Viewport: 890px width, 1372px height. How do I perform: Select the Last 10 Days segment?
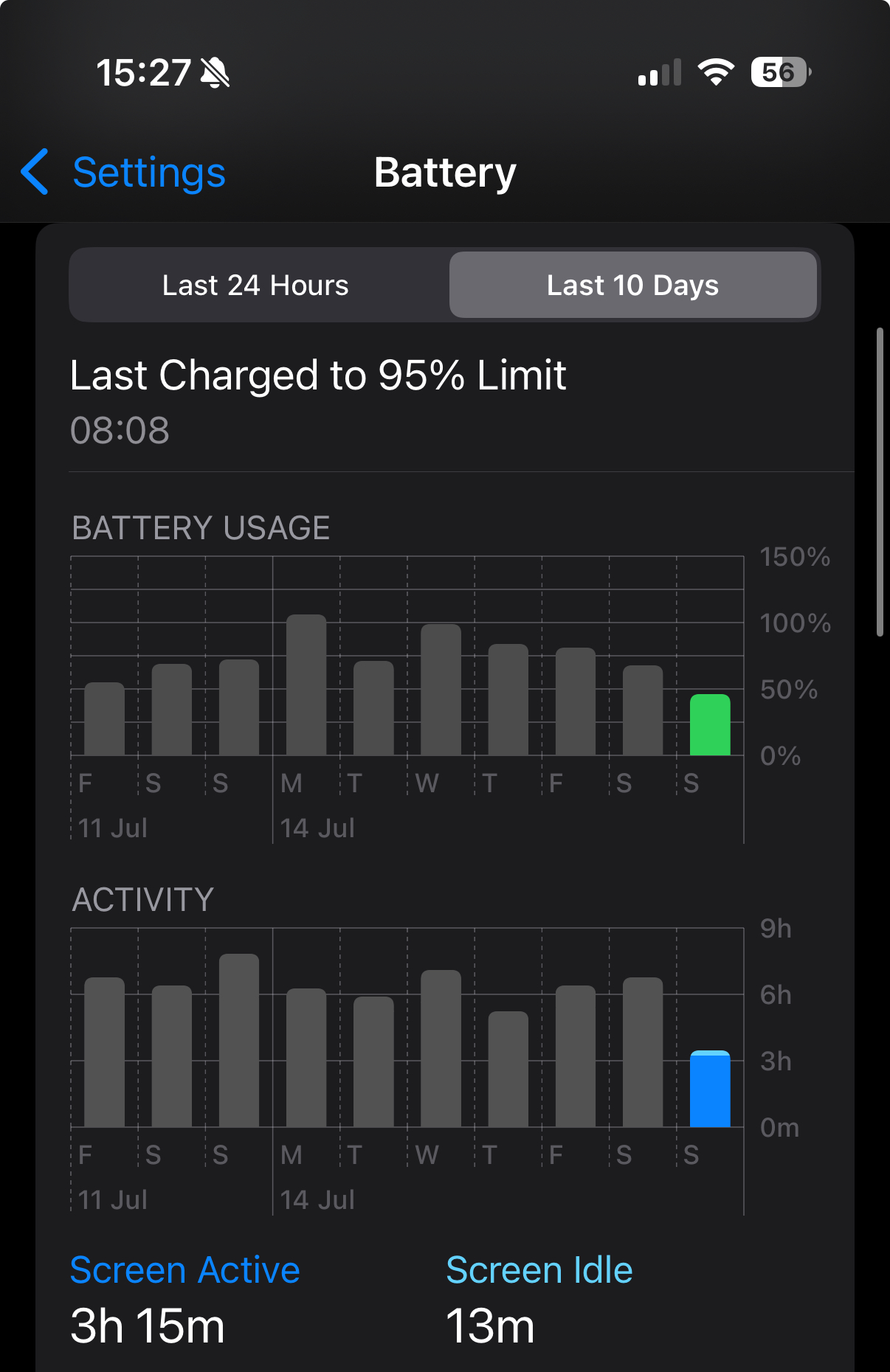pyautogui.click(x=632, y=285)
